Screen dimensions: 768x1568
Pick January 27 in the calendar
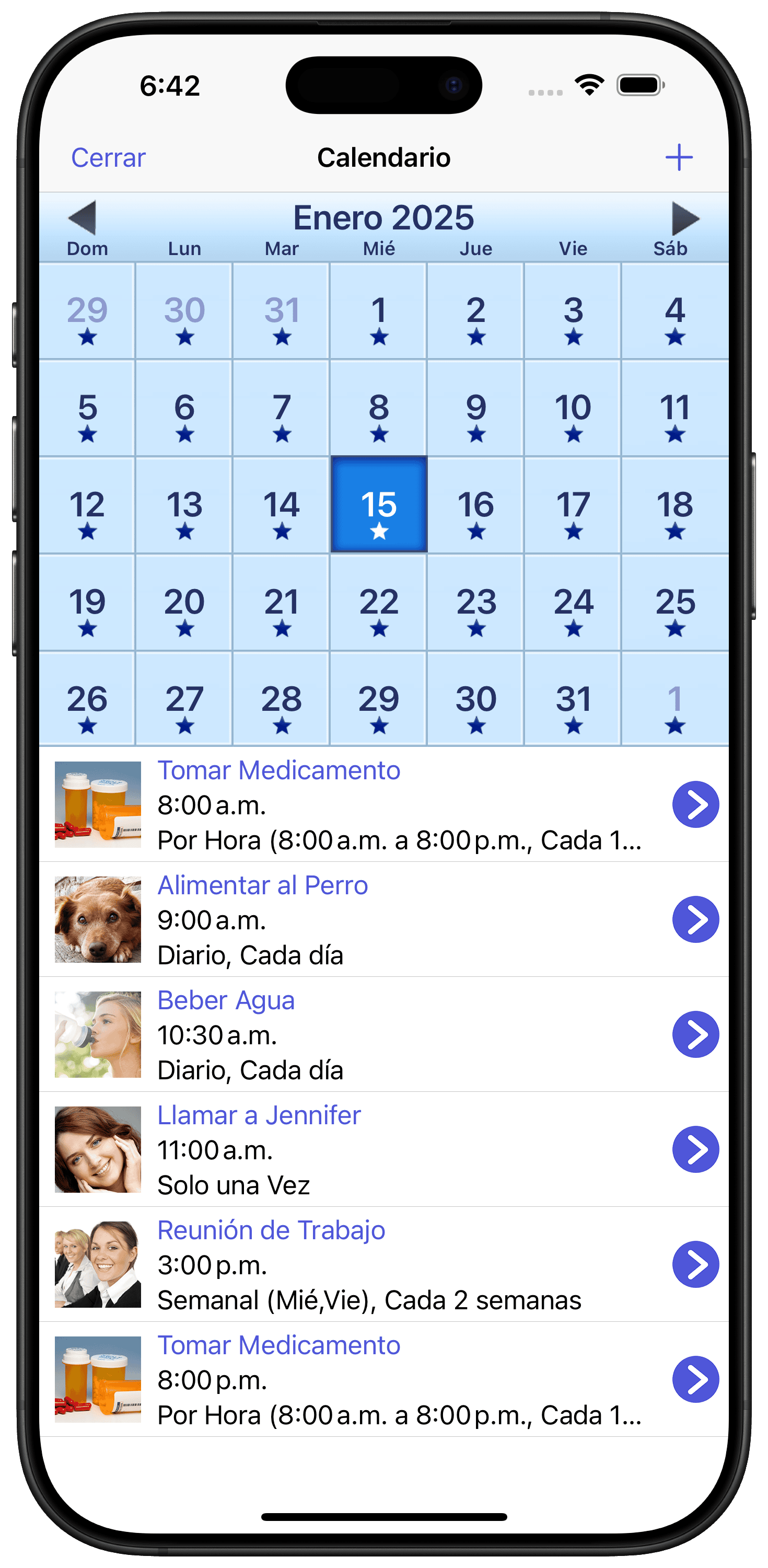(184, 699)
